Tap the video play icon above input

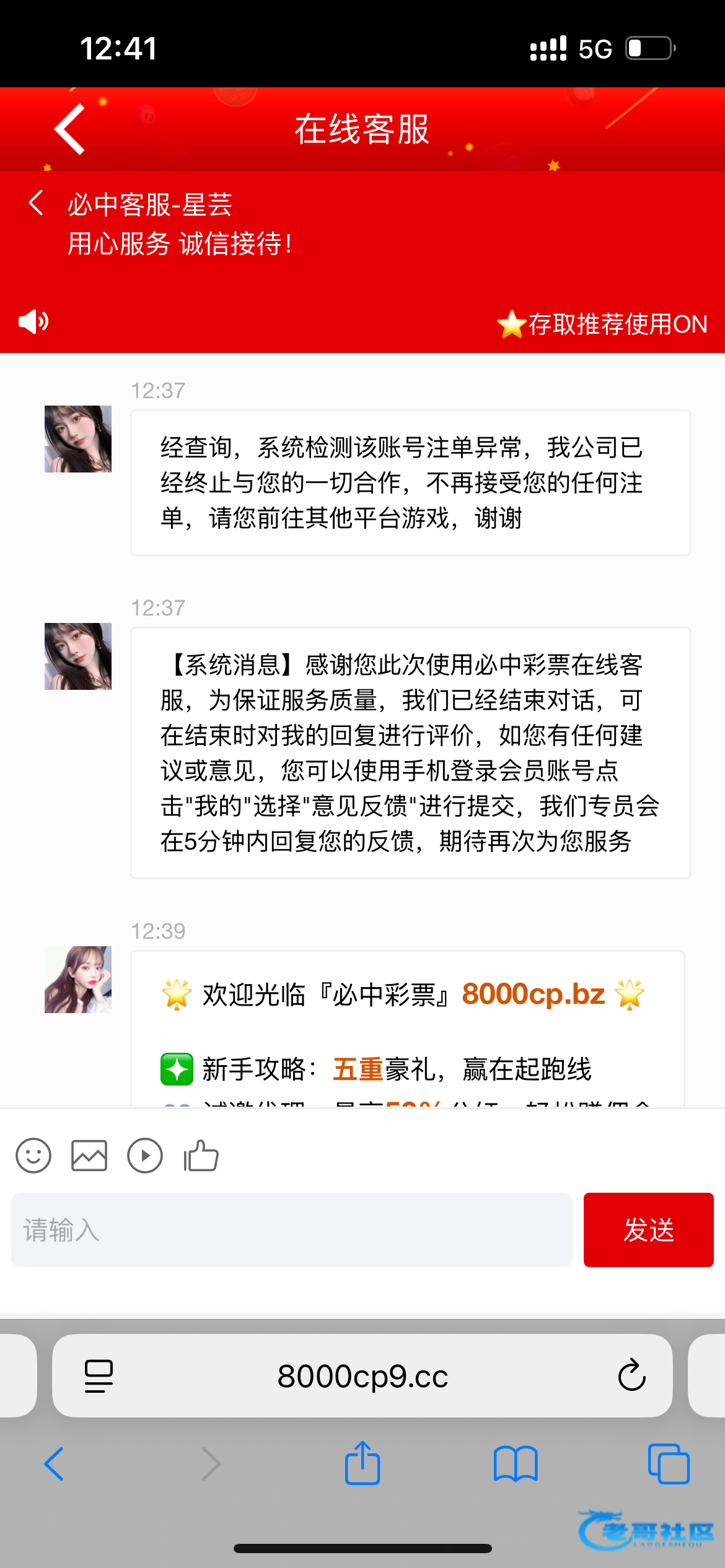pyautogui.click(x=145, y=1156)
